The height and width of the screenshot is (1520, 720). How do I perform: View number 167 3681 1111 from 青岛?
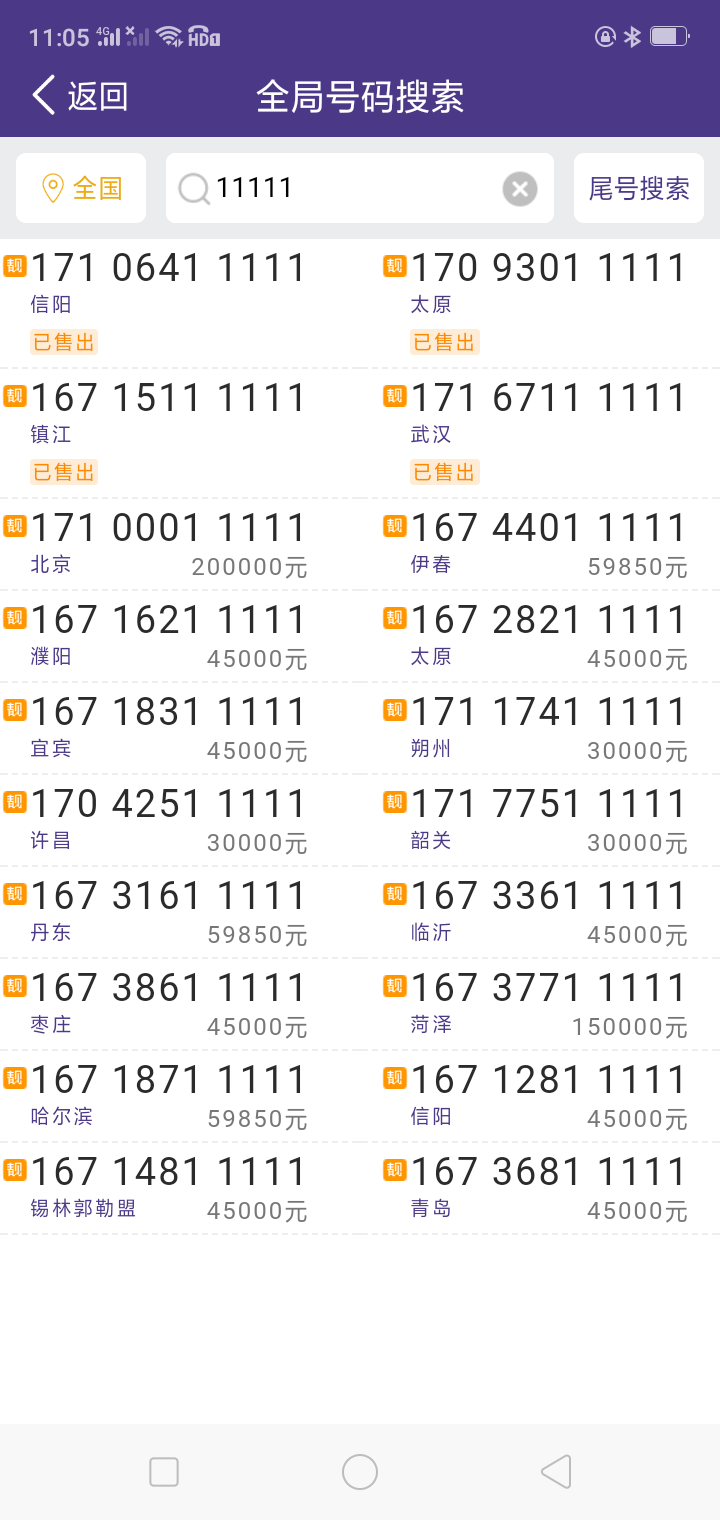pos(548,1187)
